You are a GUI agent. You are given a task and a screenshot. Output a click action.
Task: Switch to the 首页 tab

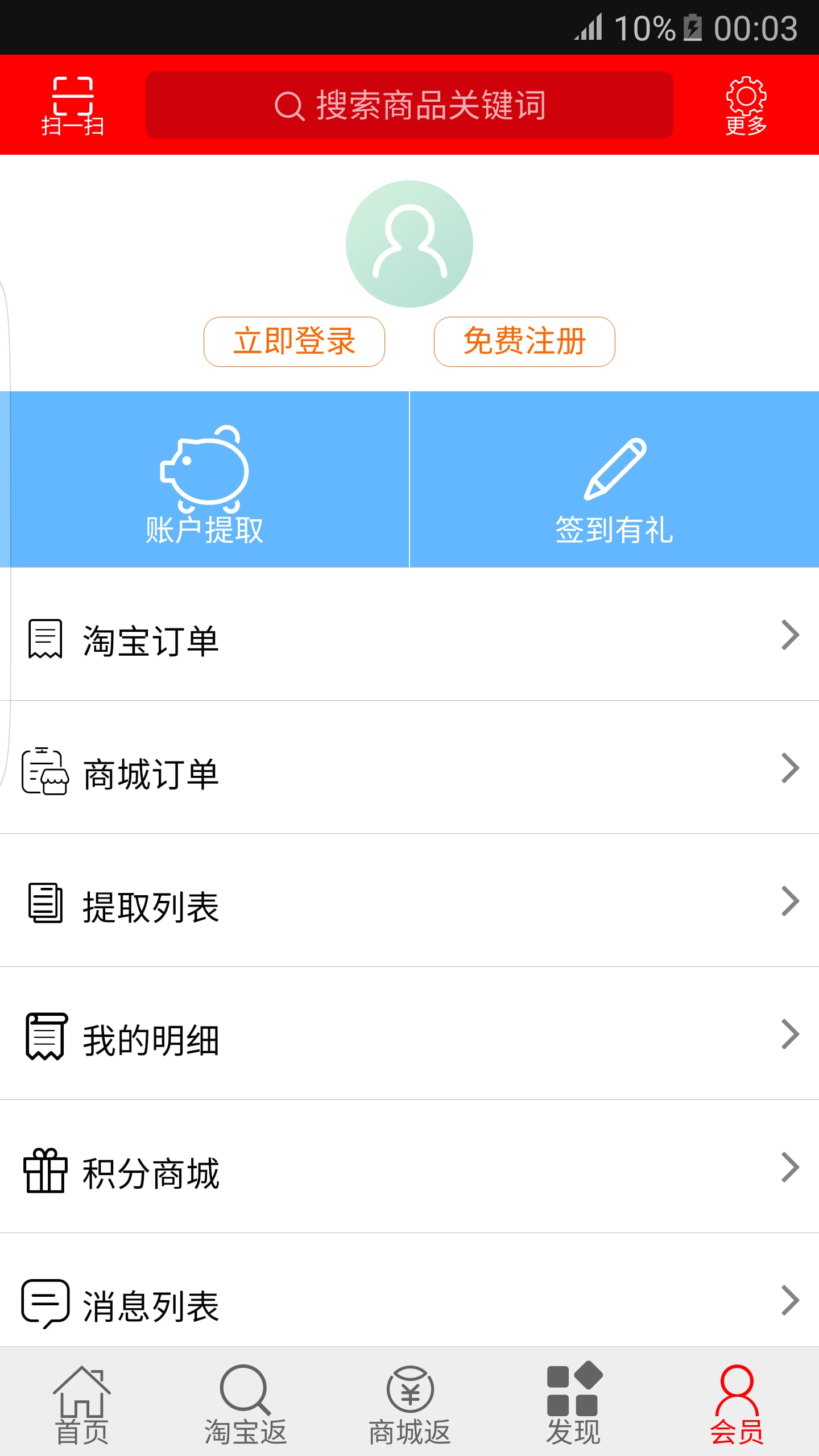[82, 1403]
